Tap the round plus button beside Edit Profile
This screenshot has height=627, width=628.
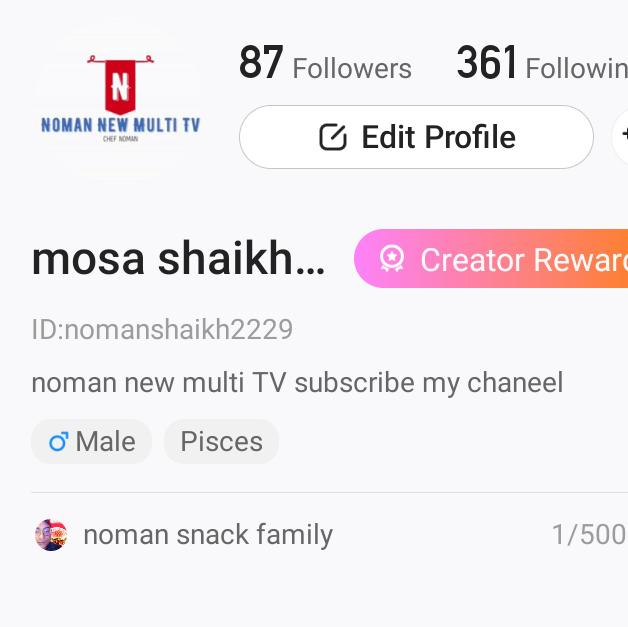pos(621,137)
